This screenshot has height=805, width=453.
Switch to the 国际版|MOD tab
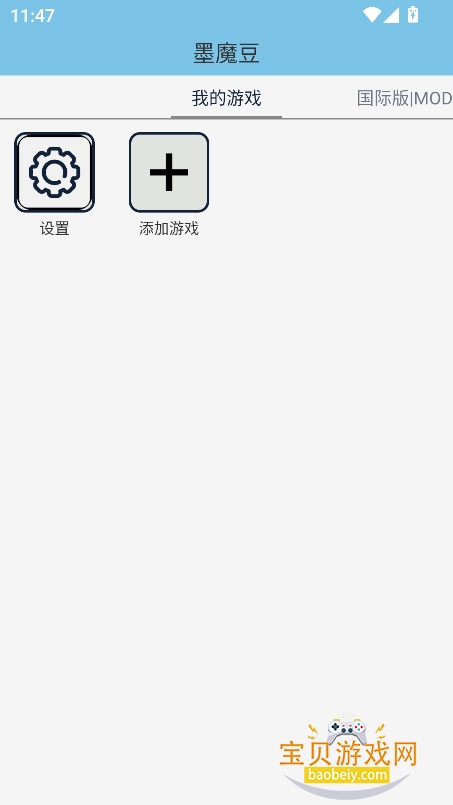coord(405,98)
